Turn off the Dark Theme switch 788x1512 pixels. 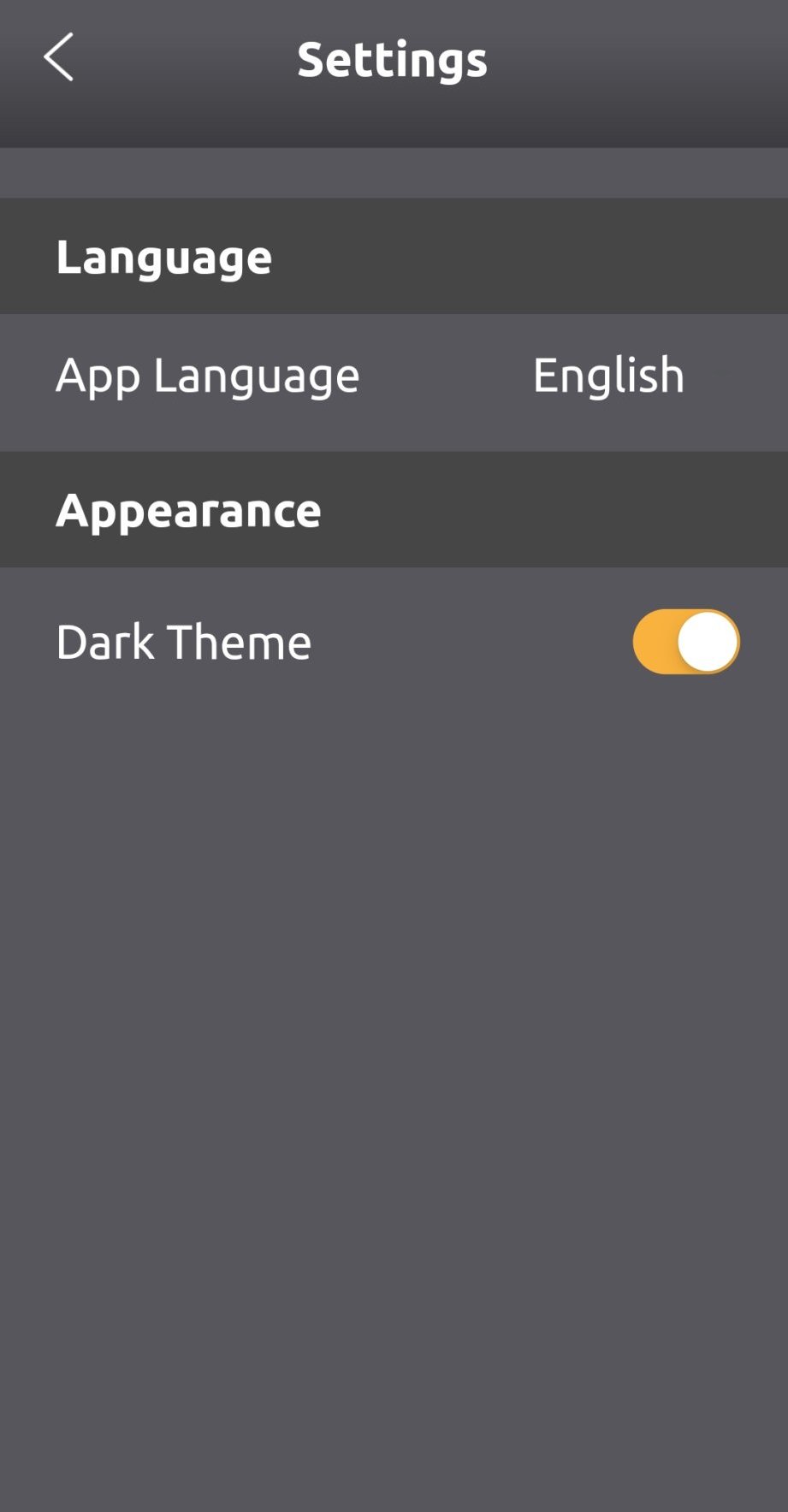coord(685,642)
